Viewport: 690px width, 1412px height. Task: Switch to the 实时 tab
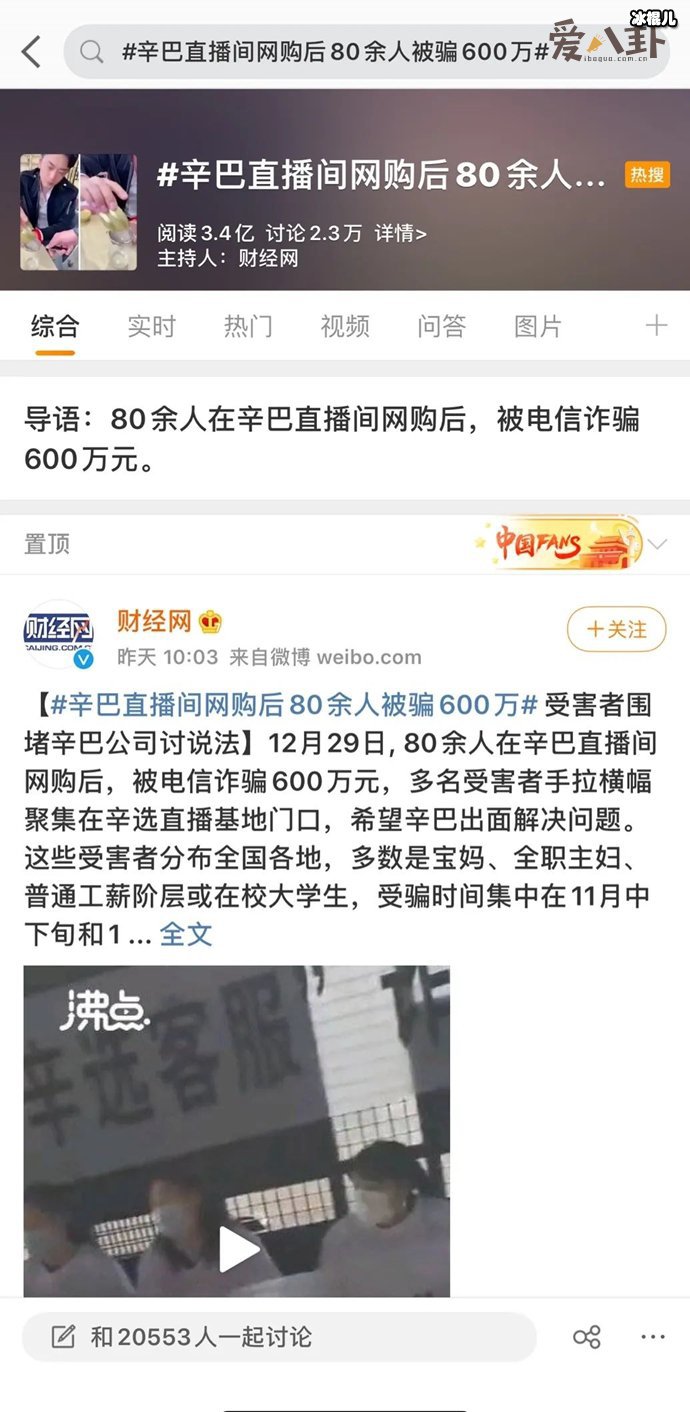[151, 326]
